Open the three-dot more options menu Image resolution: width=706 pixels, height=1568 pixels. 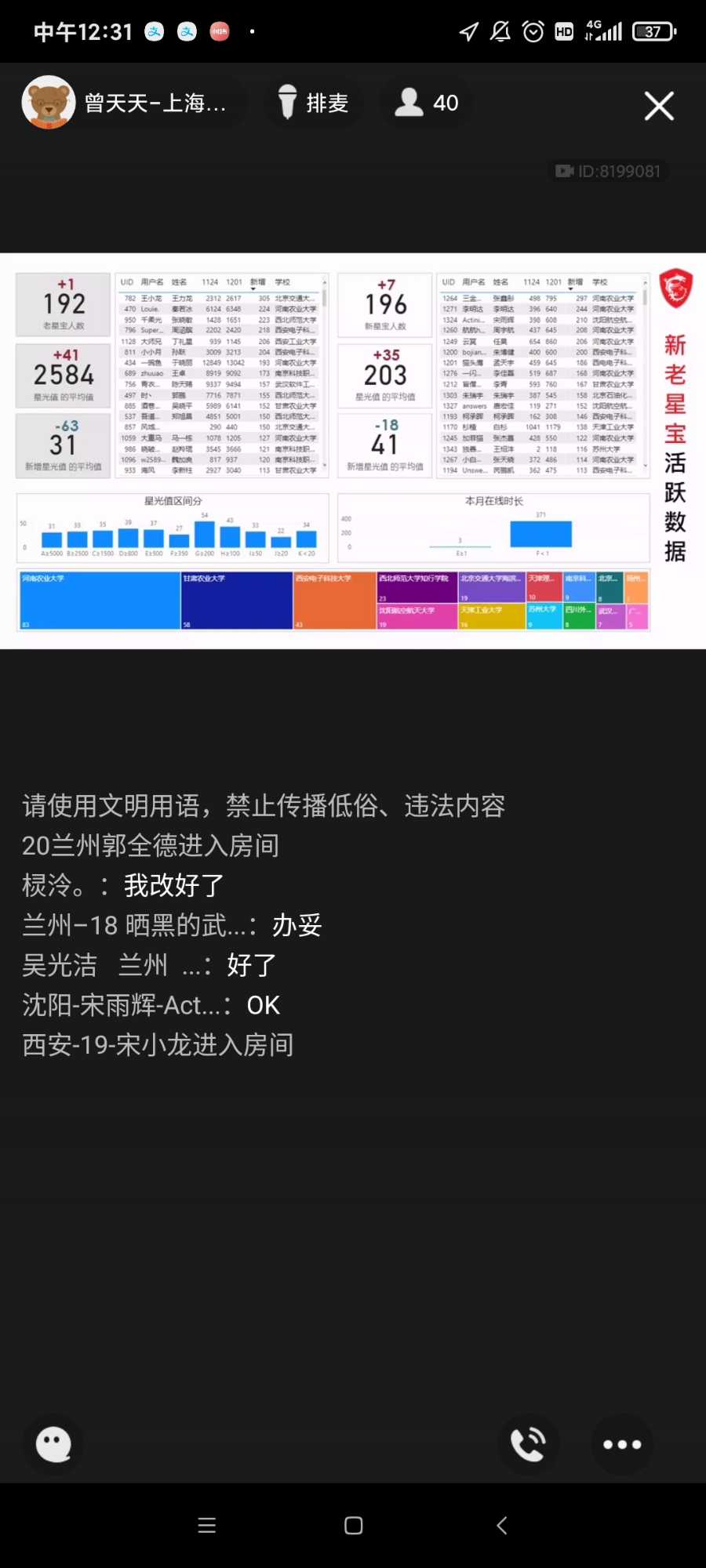(x=622, y=1444)
